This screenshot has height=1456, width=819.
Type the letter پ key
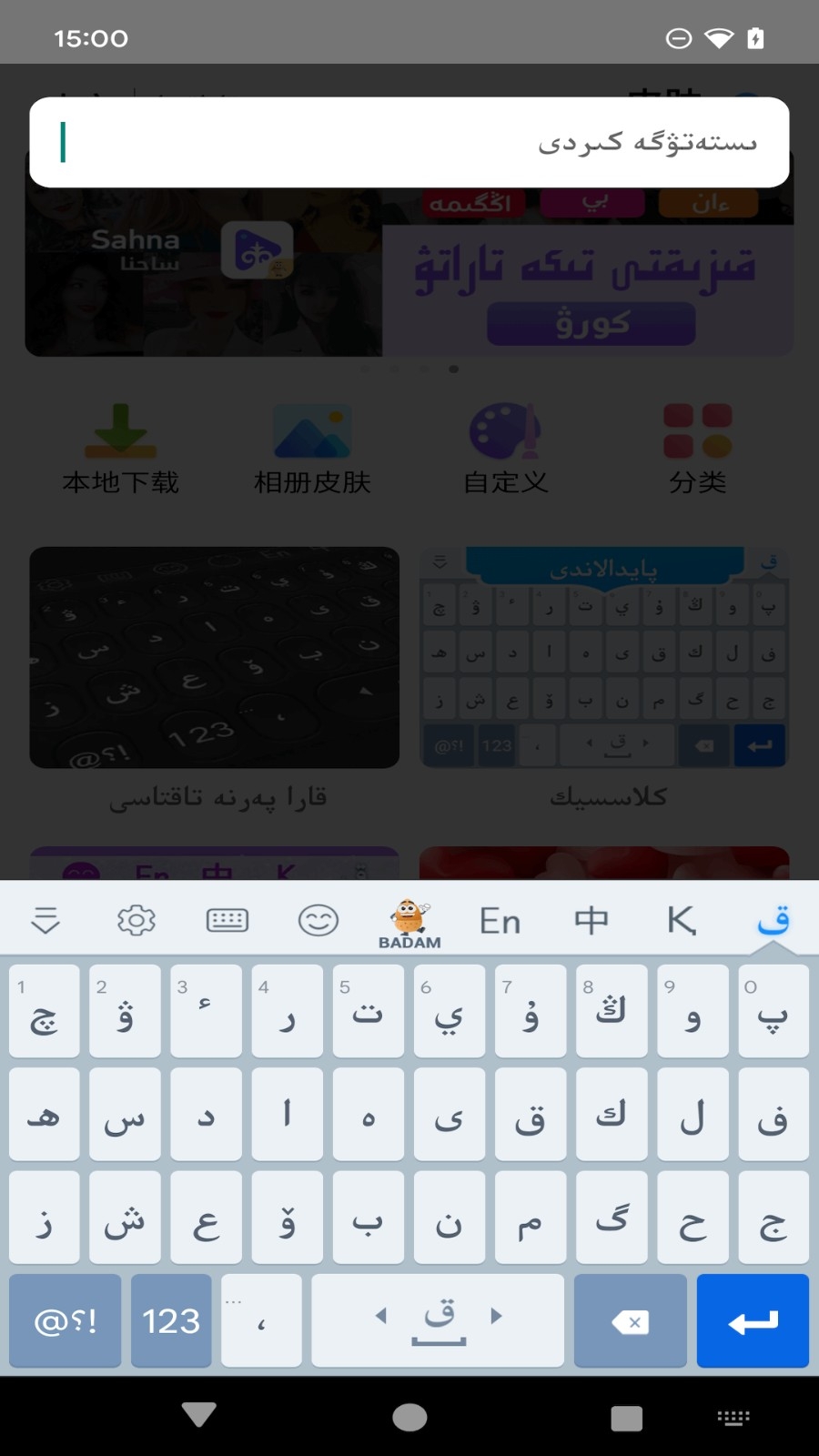pyautogui.click(x=773, y=1012)
